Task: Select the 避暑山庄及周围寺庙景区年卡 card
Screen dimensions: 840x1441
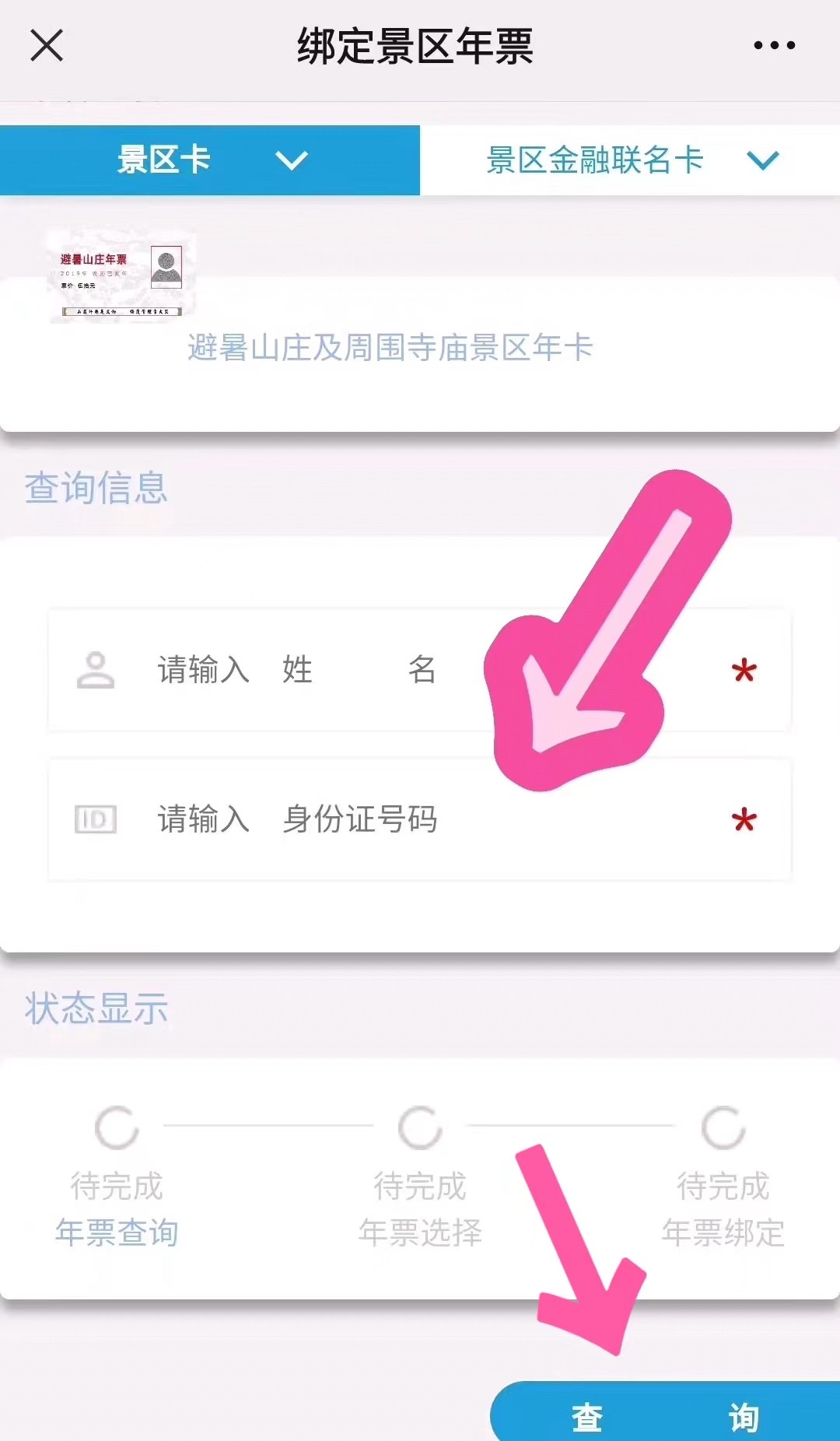Action: pos(389,347)
